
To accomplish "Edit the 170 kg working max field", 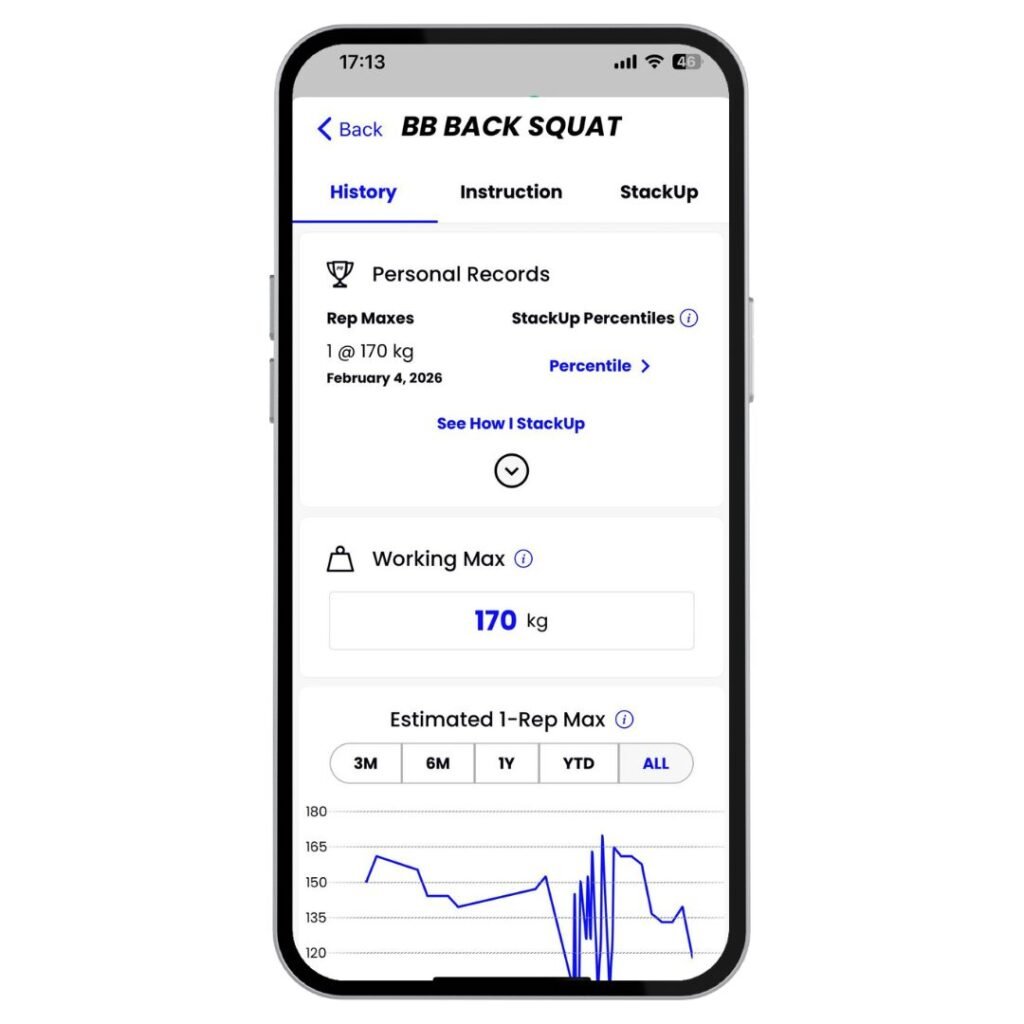I will tap(511, 621).
